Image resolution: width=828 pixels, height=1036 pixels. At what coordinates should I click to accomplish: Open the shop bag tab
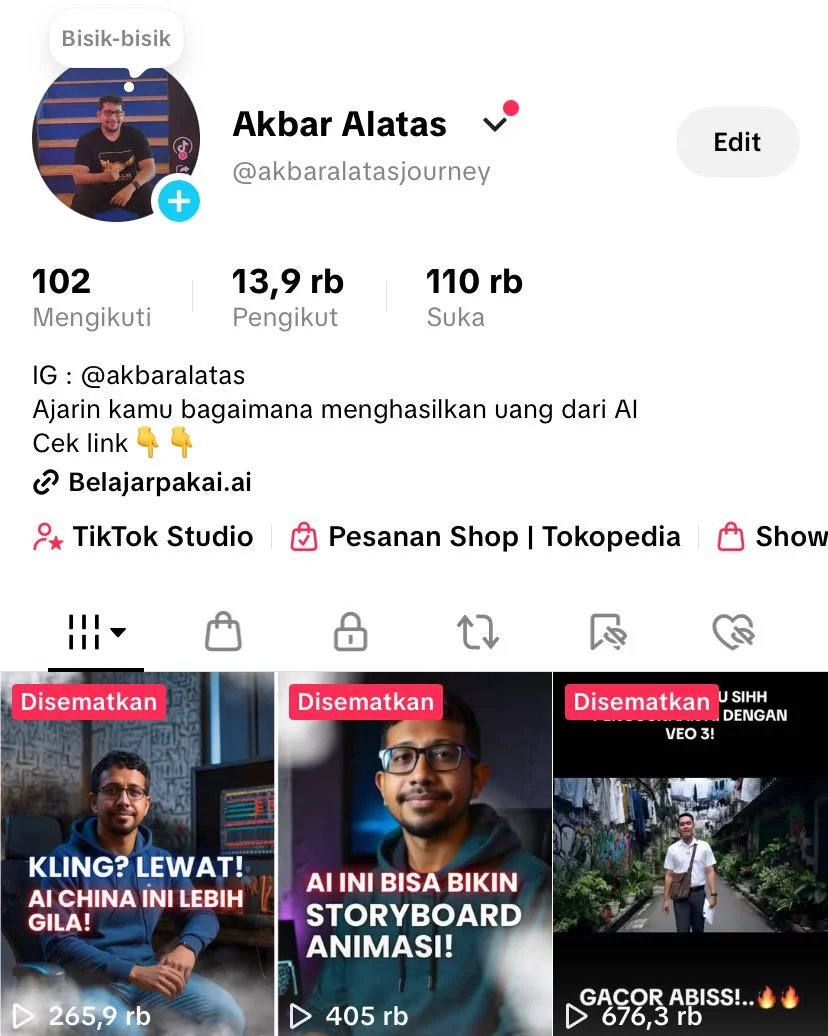tap(222, 632)
